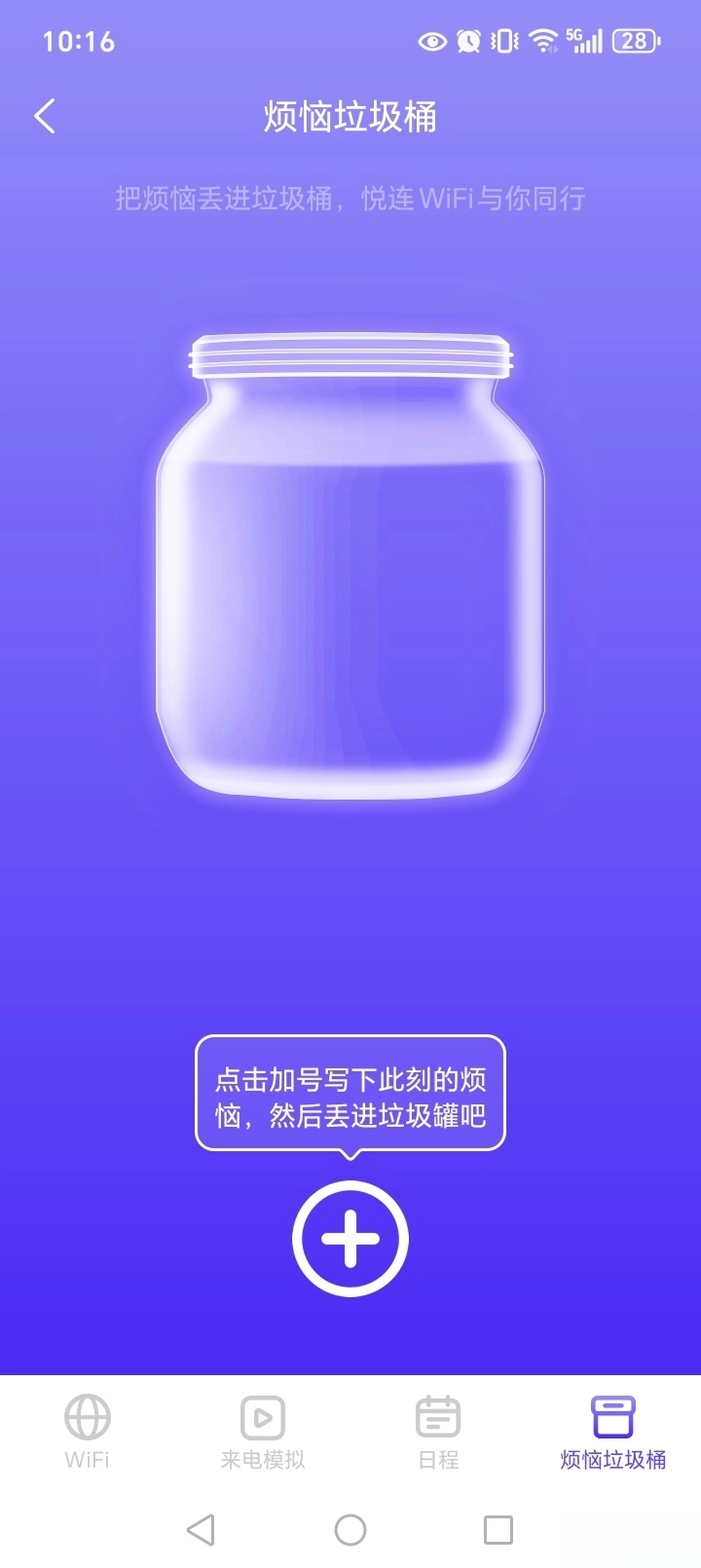The height and width of the screenshot is (1568, 701).
Task: Switch to the 日程 tab
Action: 437,1432
